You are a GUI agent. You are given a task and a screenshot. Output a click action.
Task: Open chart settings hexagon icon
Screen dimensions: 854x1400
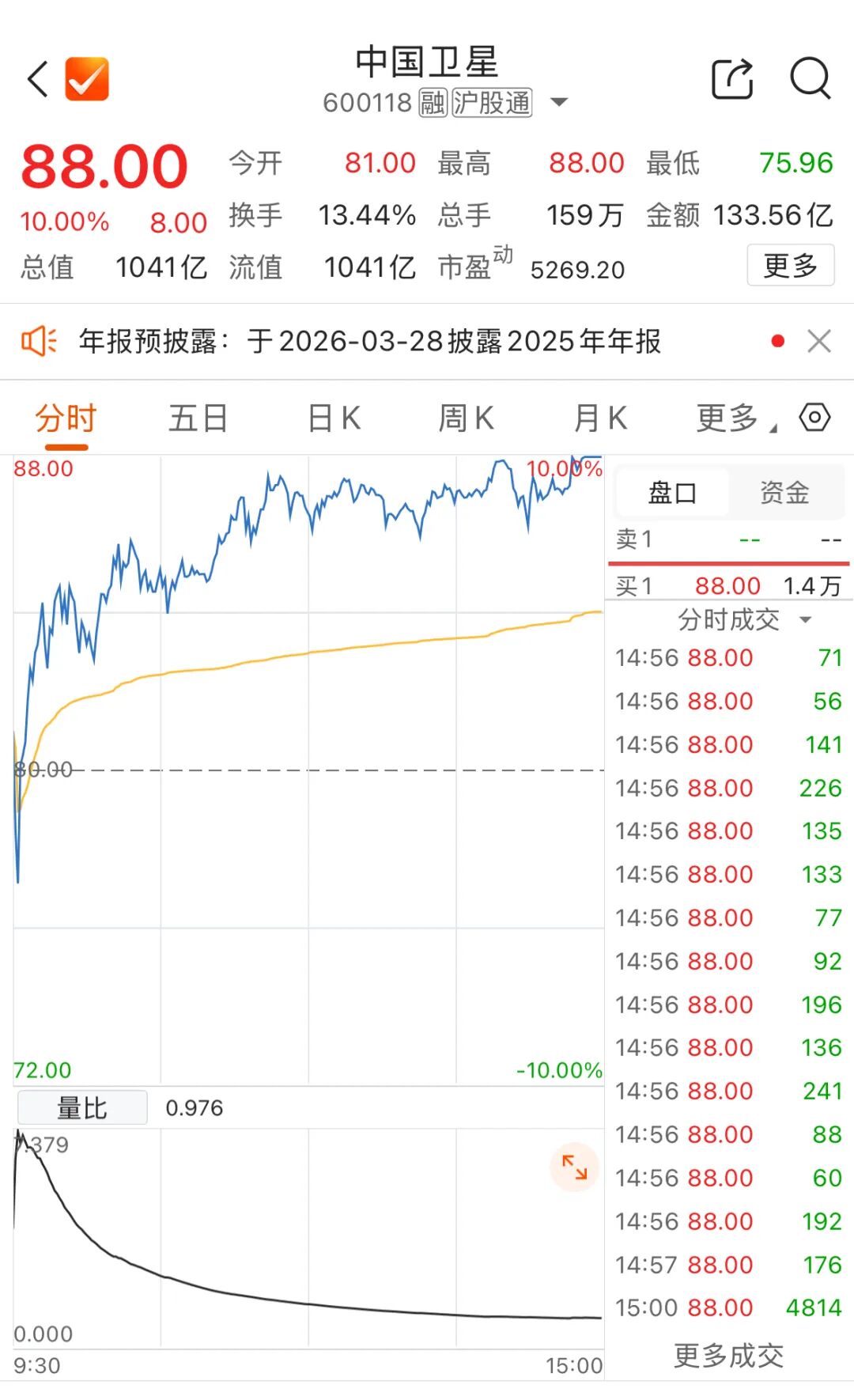click(x=814, y=417)
